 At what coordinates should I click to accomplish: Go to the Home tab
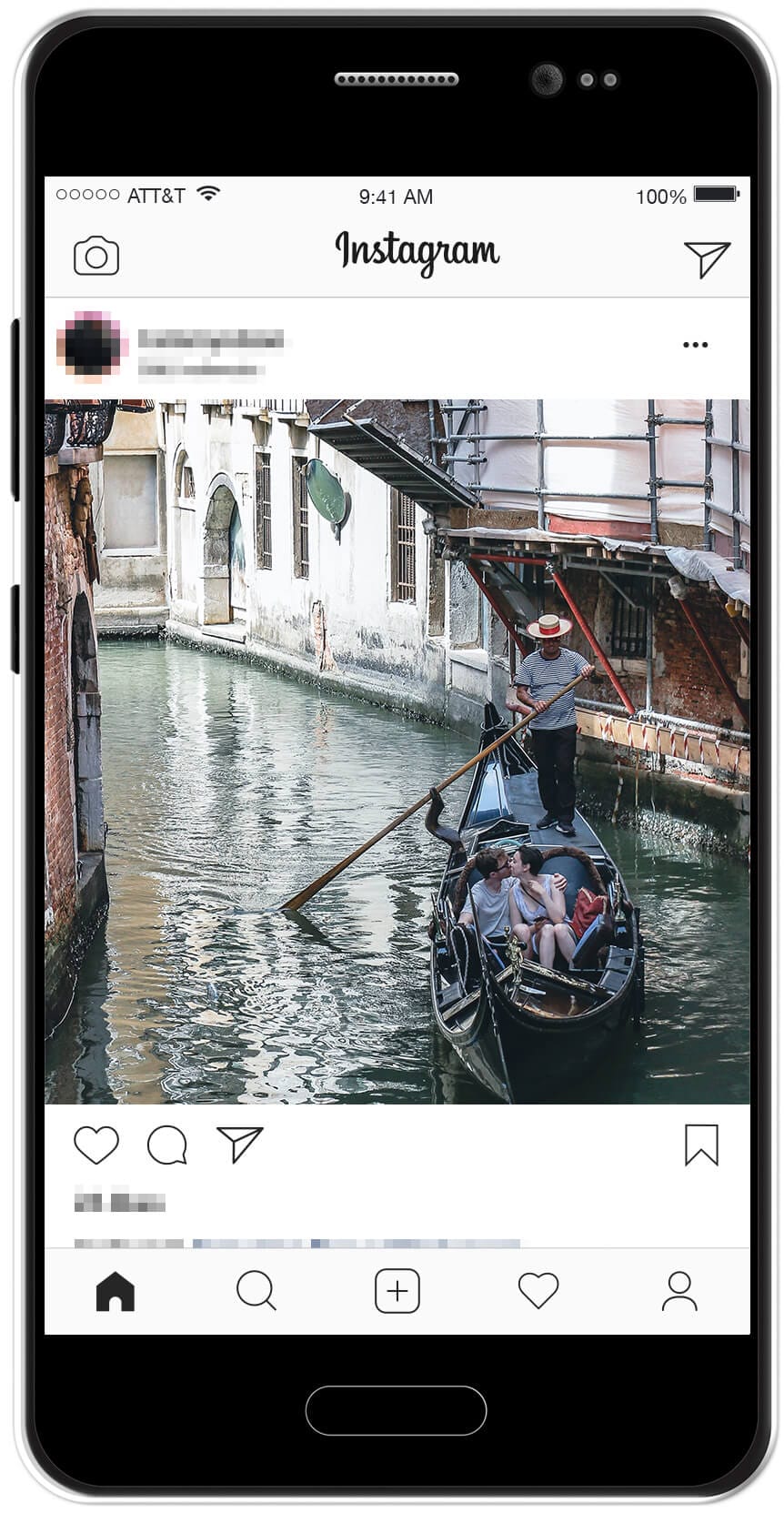[116, 1291]
